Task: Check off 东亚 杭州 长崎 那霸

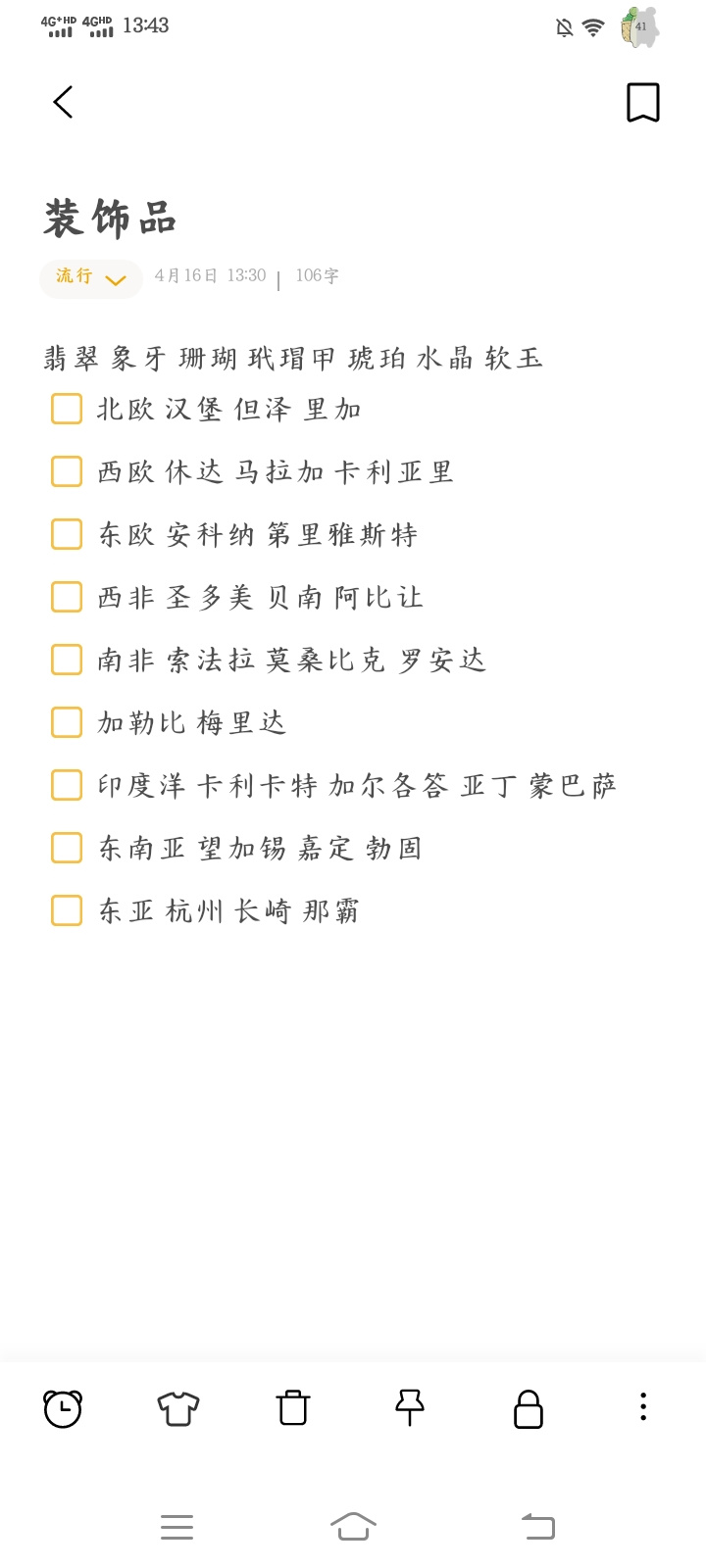Action: click(67, 910)
